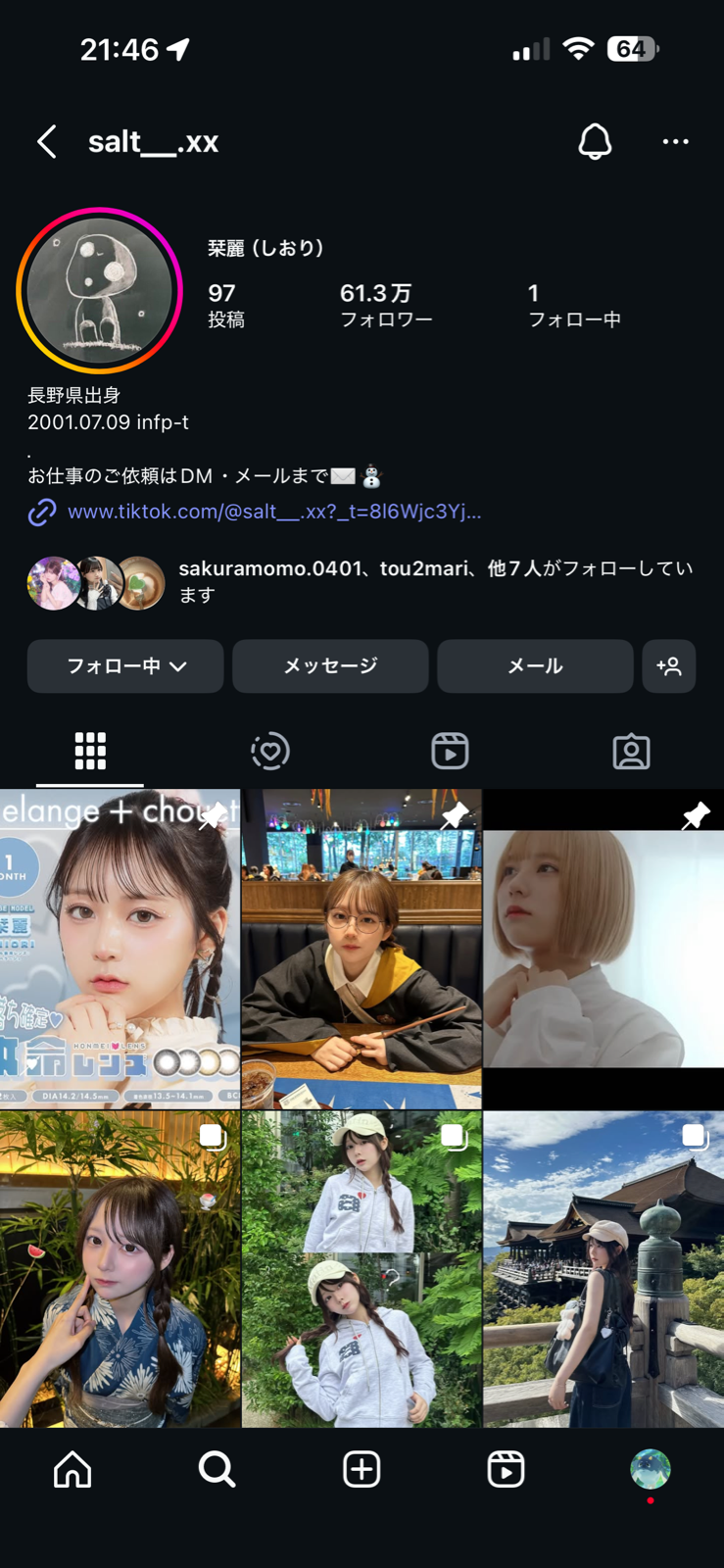Screen dimensions: 724x1568
Task: Open the TikTok link in bio
Action: (273, 512)
